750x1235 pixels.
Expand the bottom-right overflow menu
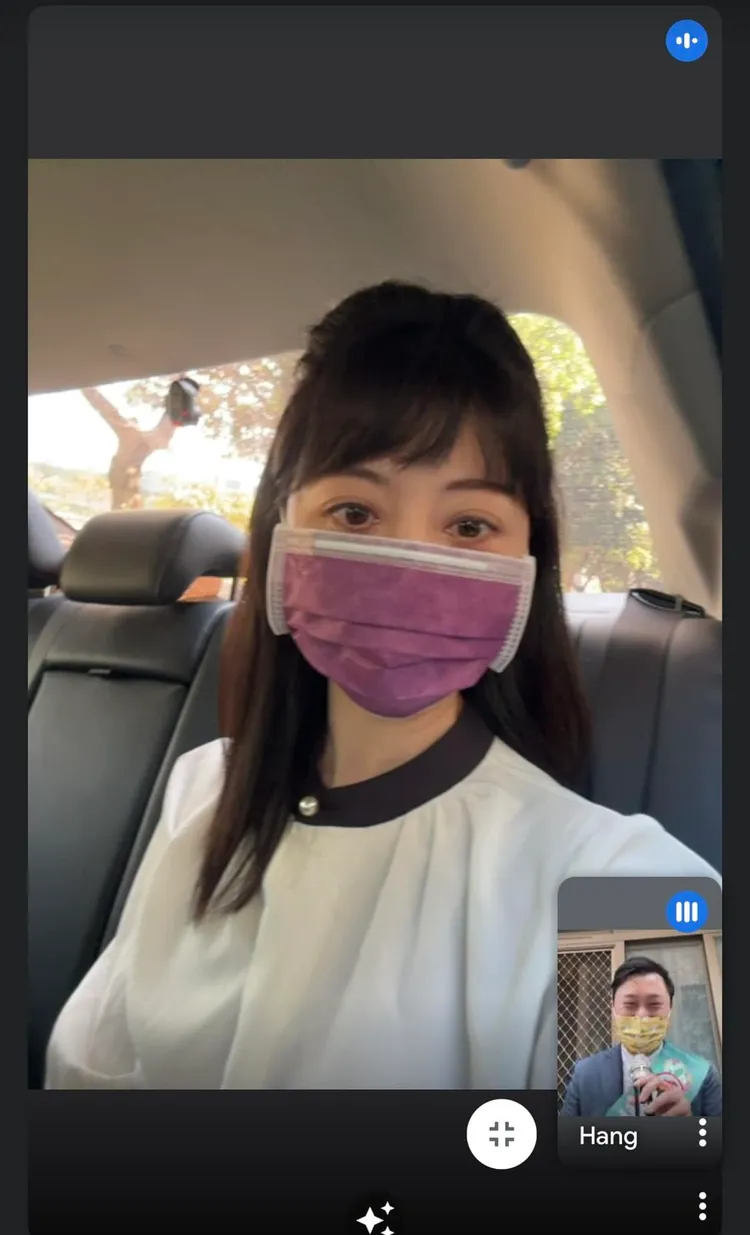click(702, 1206)
